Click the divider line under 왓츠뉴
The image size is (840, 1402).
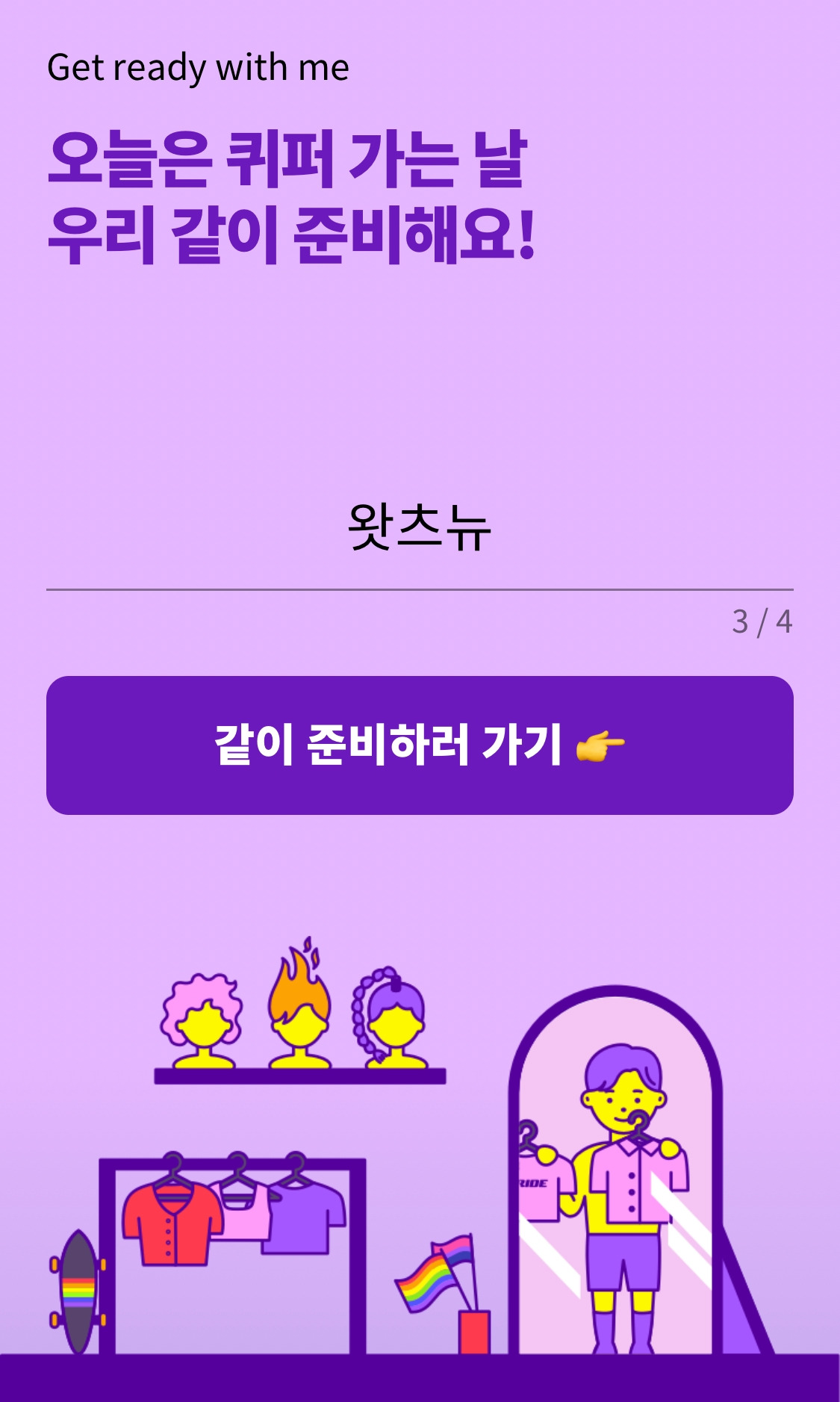coord(420,589)
